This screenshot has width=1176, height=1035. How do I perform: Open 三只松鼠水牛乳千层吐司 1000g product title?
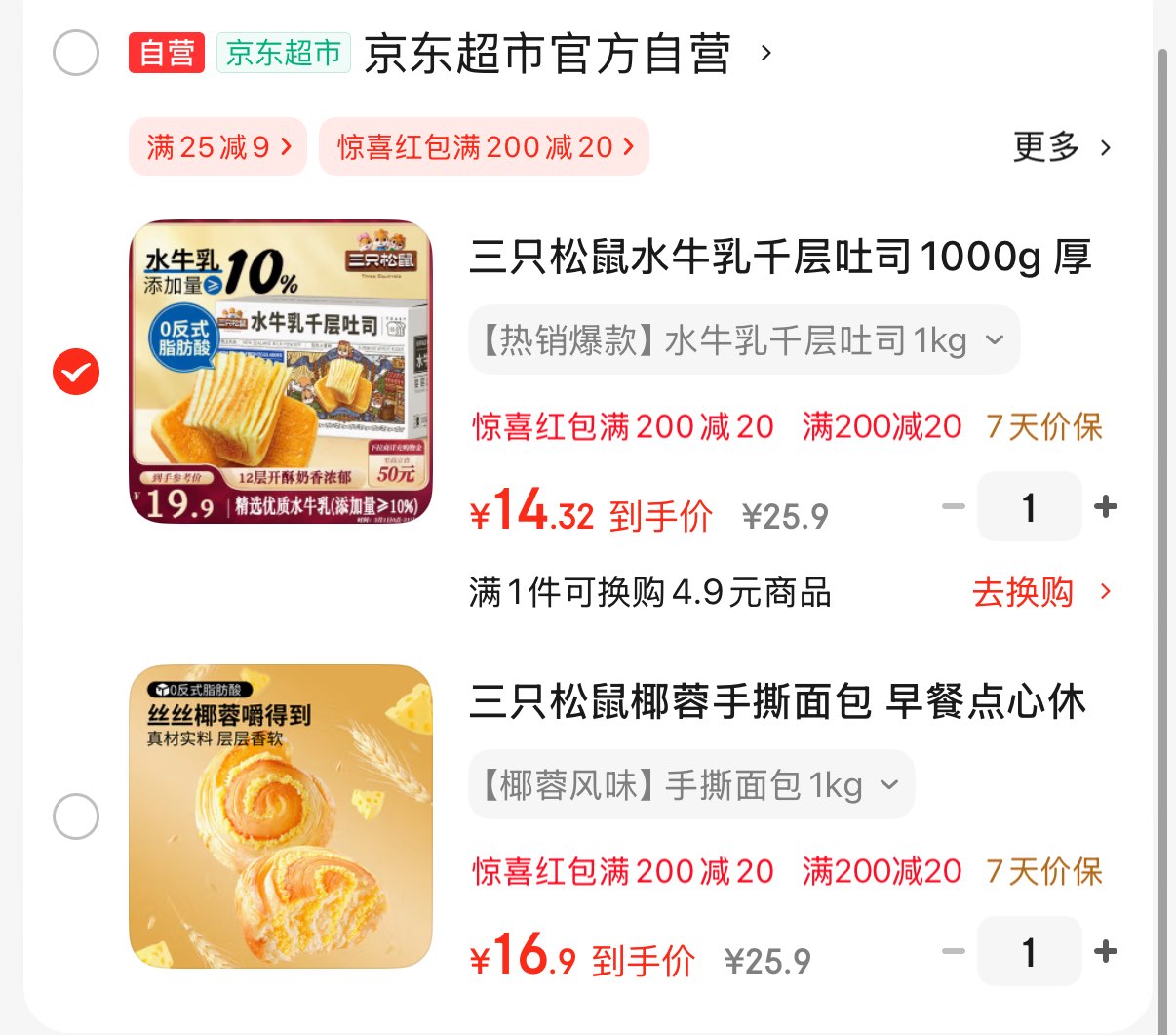tap(780, 258)
